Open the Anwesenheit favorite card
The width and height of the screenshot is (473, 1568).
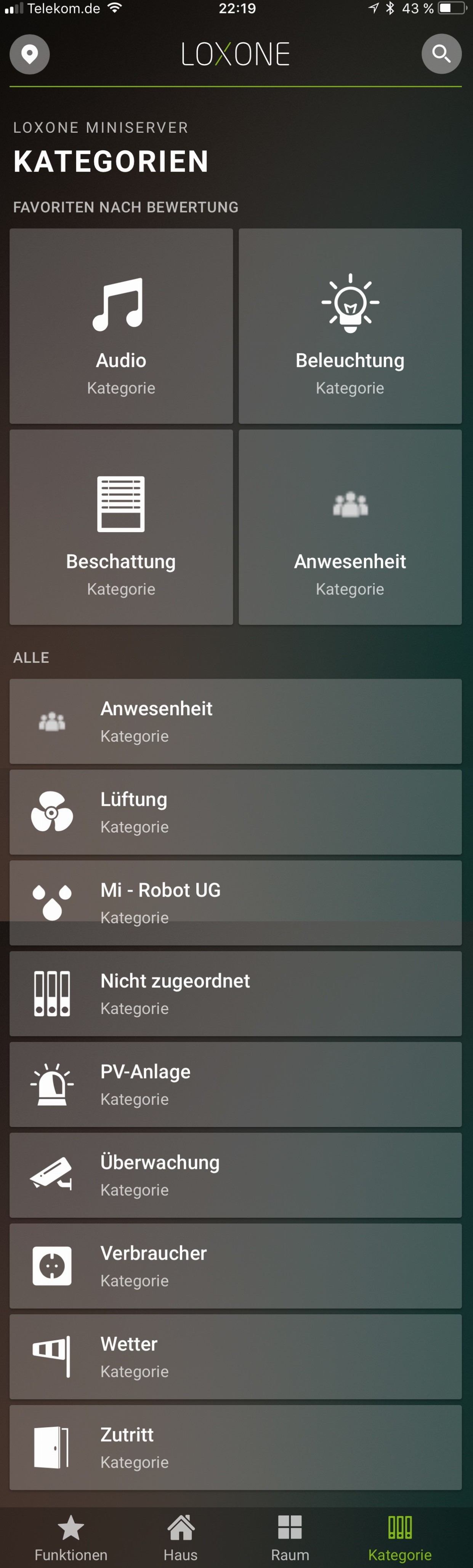[x=350, y=526]
